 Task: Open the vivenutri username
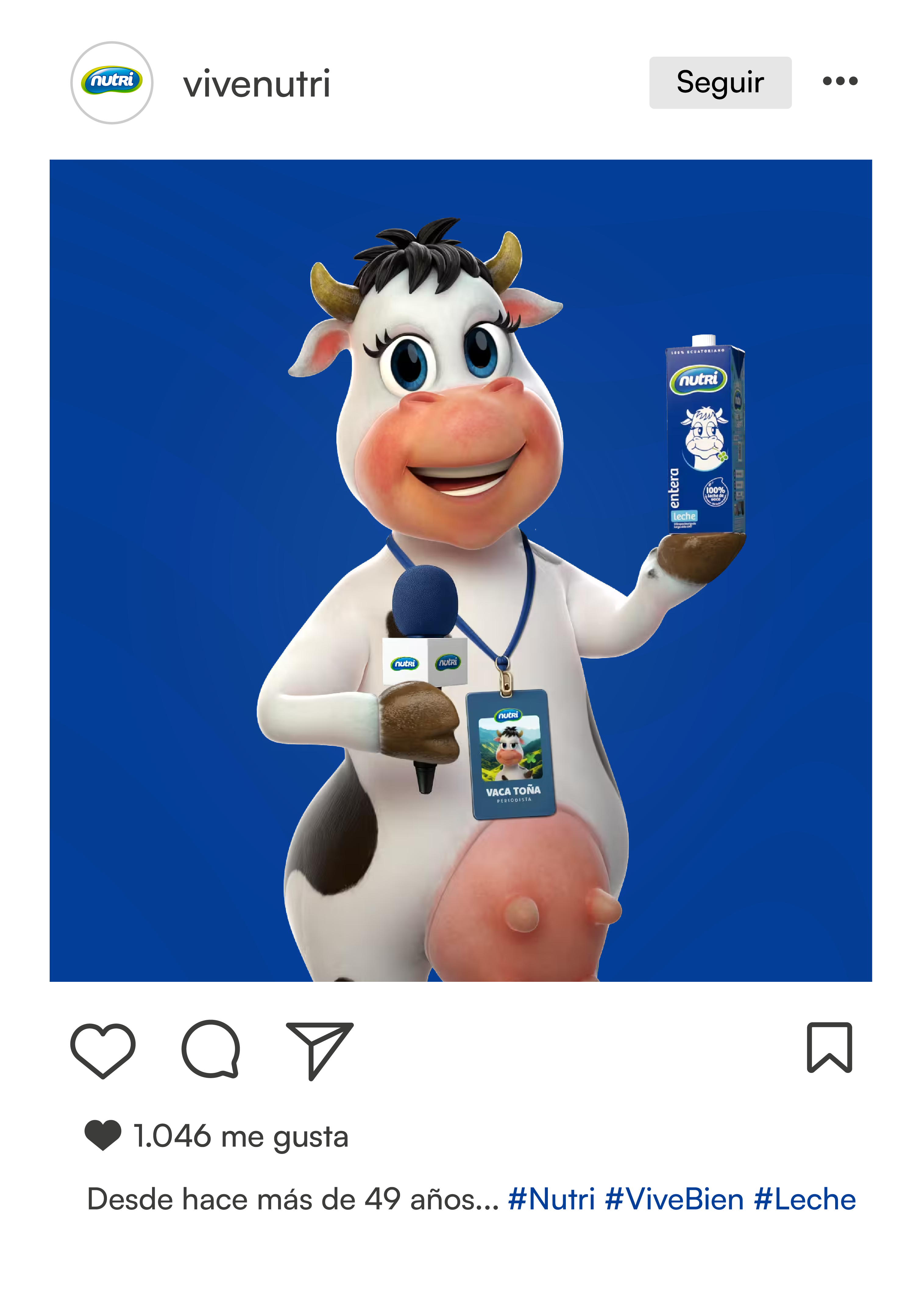(256, 84)
